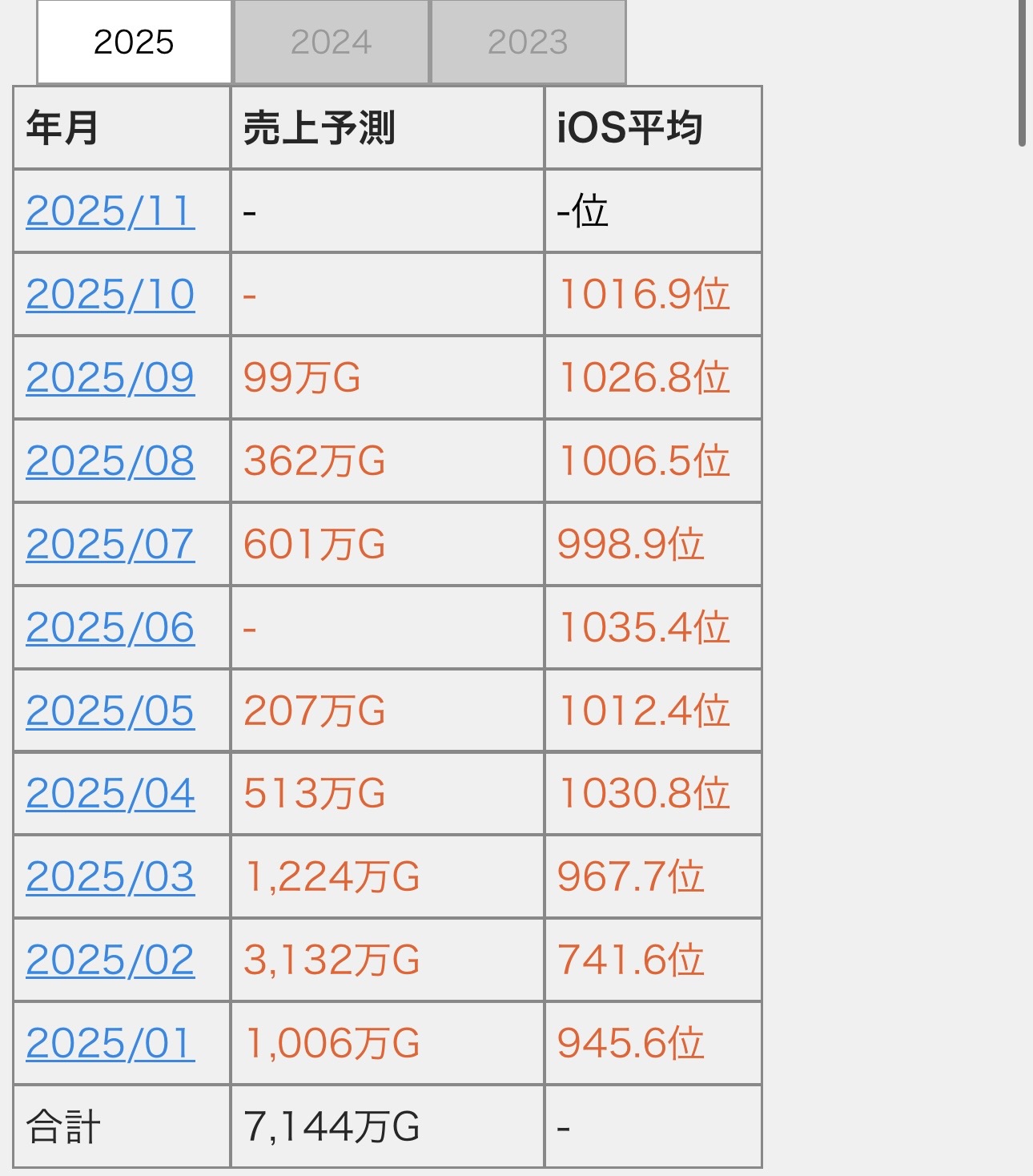The height and width of the screenshot is (1176, 1033).
Task: Tap the 2025/09 link
Action: pos(111,378)
